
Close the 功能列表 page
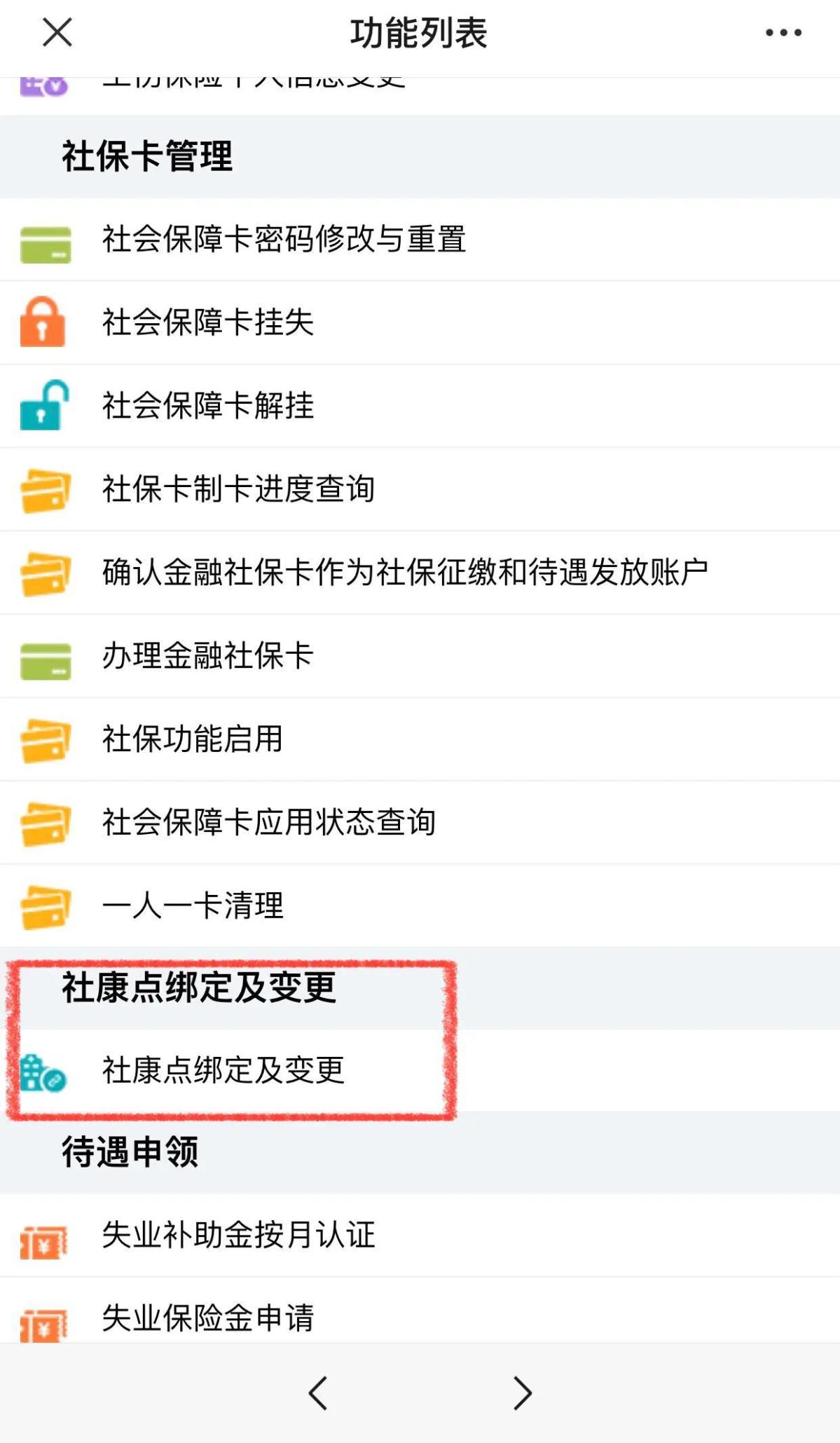click(x=57, y=32)
